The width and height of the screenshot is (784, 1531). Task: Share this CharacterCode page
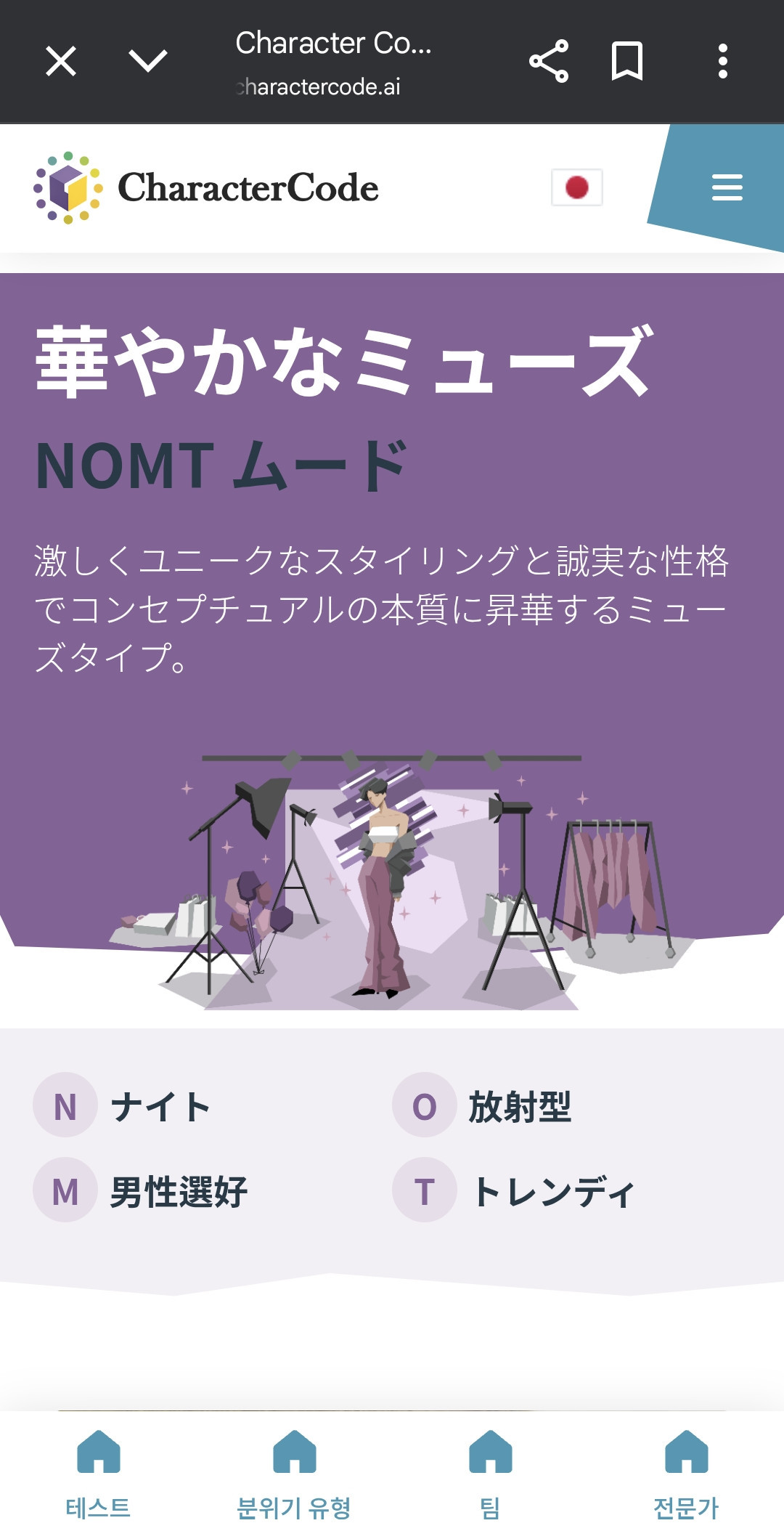tap(549, 61)
